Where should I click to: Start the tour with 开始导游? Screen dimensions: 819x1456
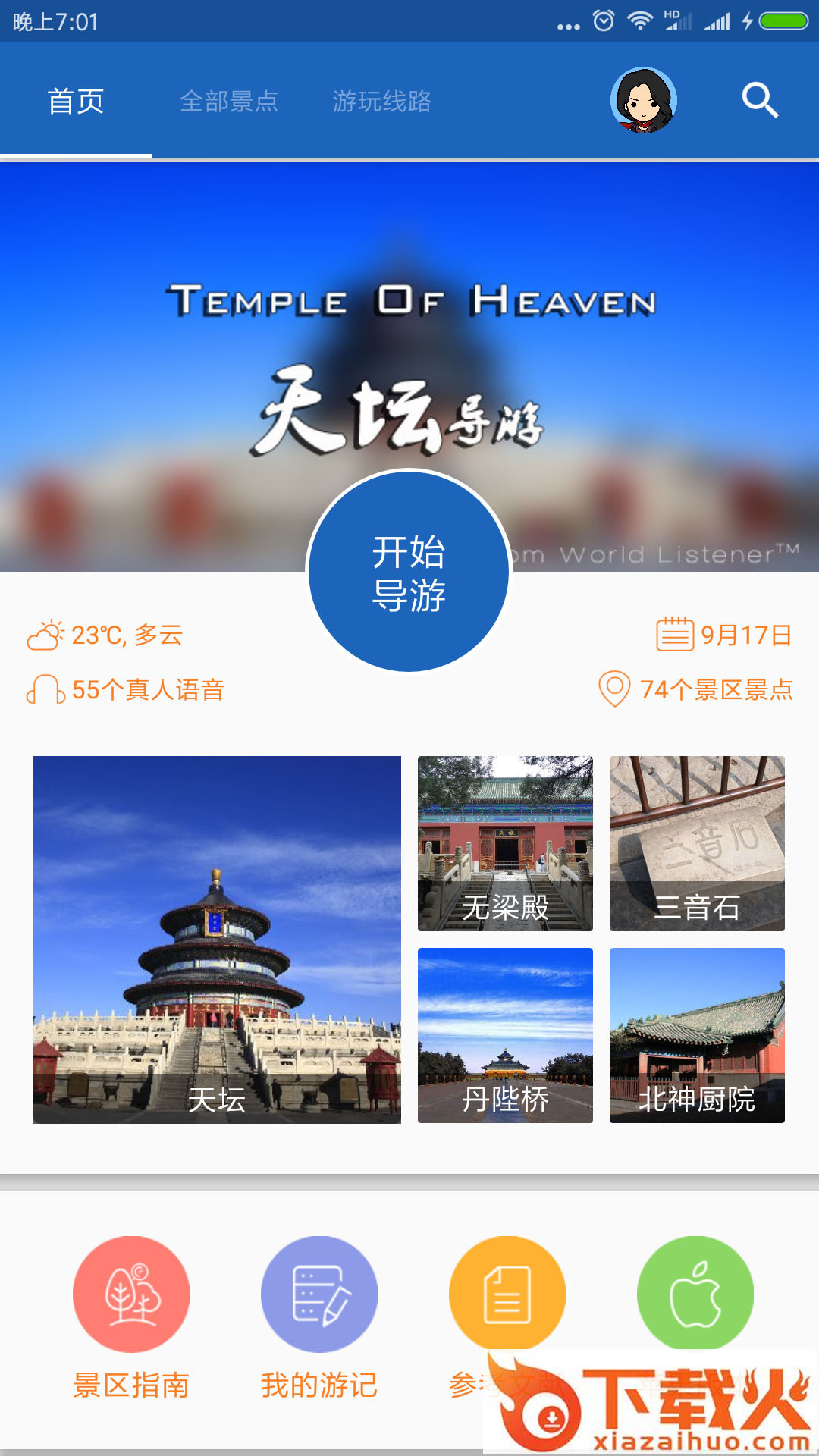tap(409, 572)
